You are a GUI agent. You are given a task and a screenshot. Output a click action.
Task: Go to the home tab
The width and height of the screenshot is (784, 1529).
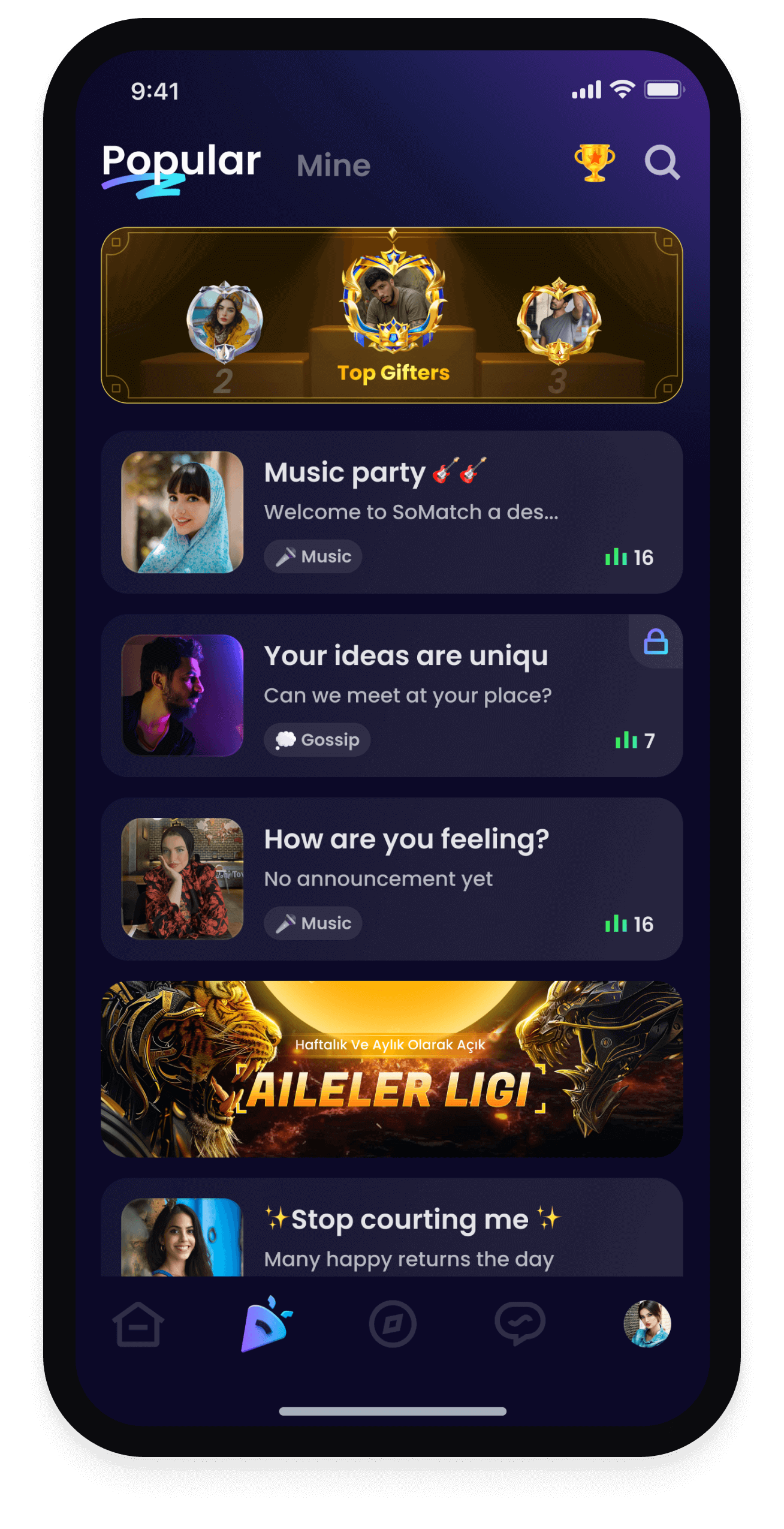coord(138,1324)
